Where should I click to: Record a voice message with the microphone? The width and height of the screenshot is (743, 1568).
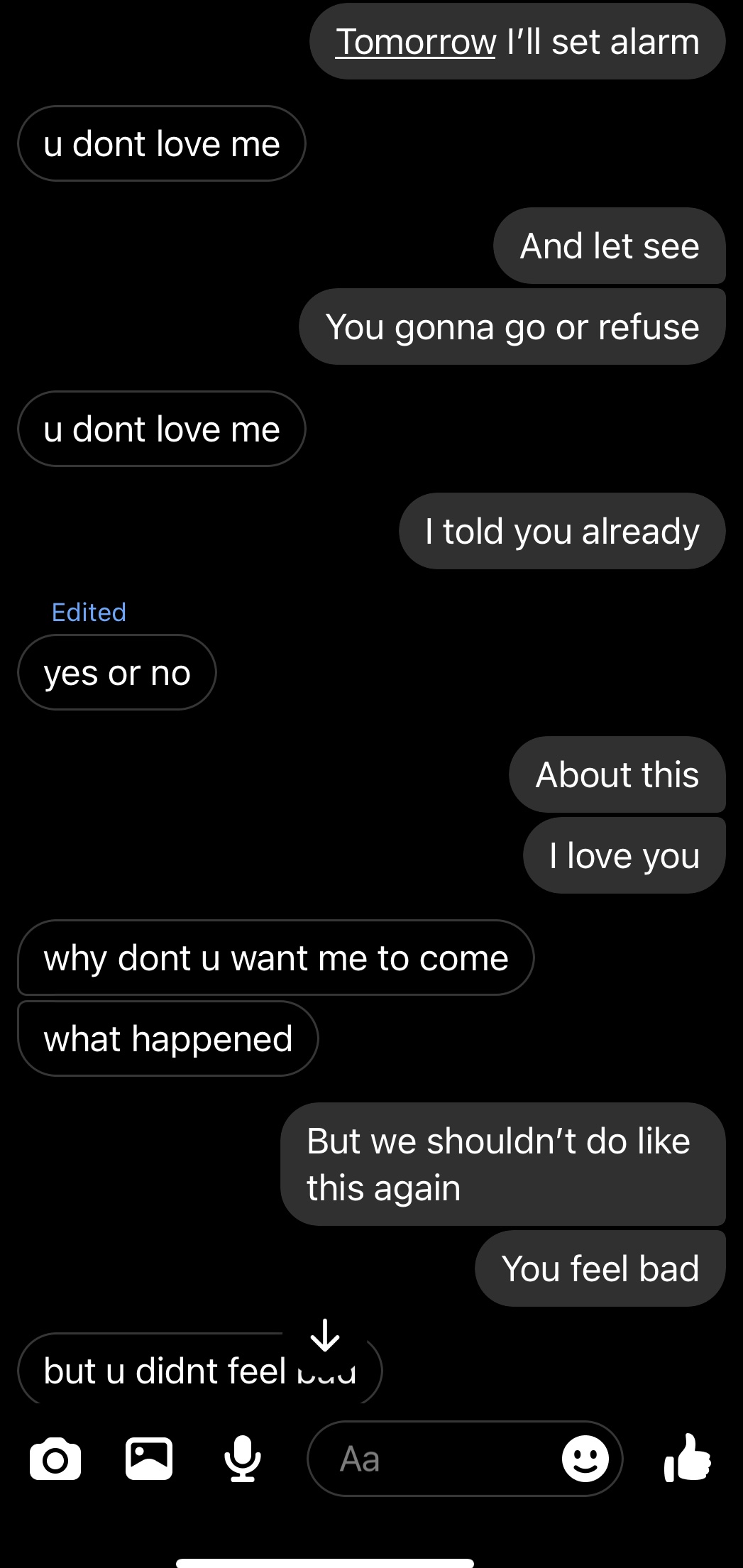point(243,1459)
